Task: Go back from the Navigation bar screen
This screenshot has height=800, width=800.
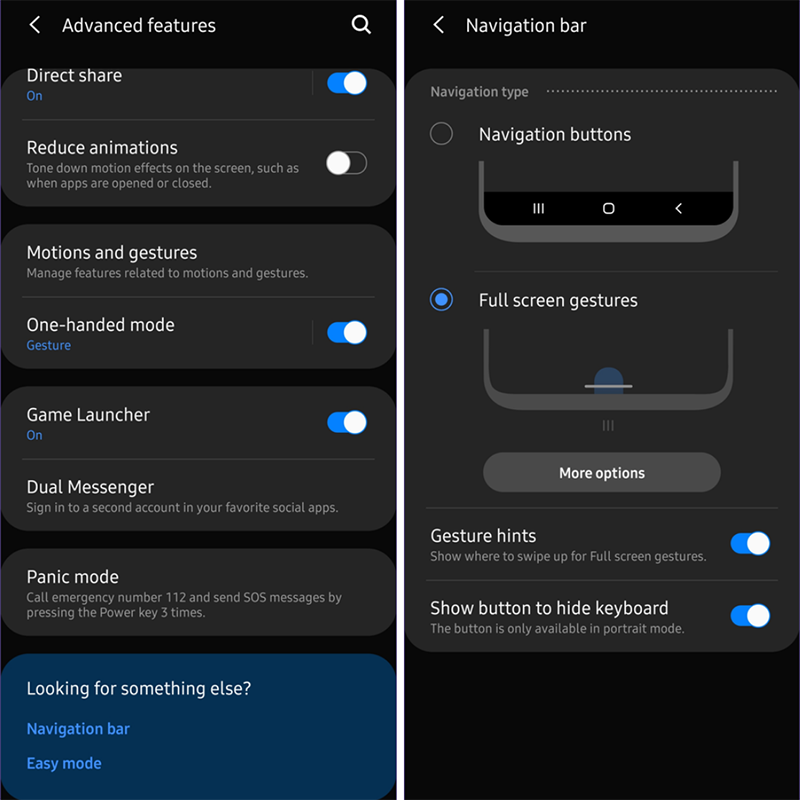Action: (x=438, y=25)
